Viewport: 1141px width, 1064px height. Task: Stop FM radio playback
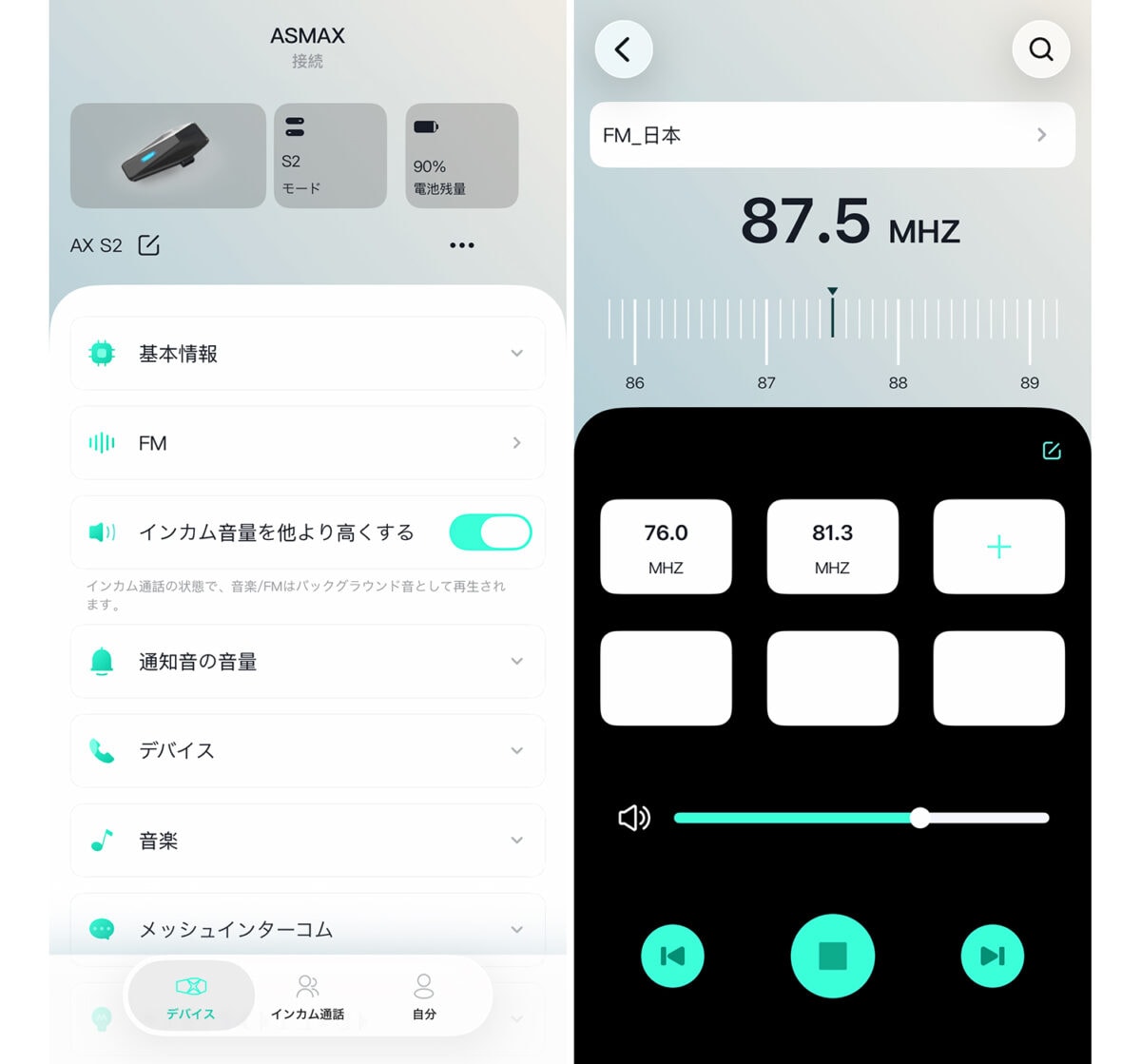pos(832,956)
